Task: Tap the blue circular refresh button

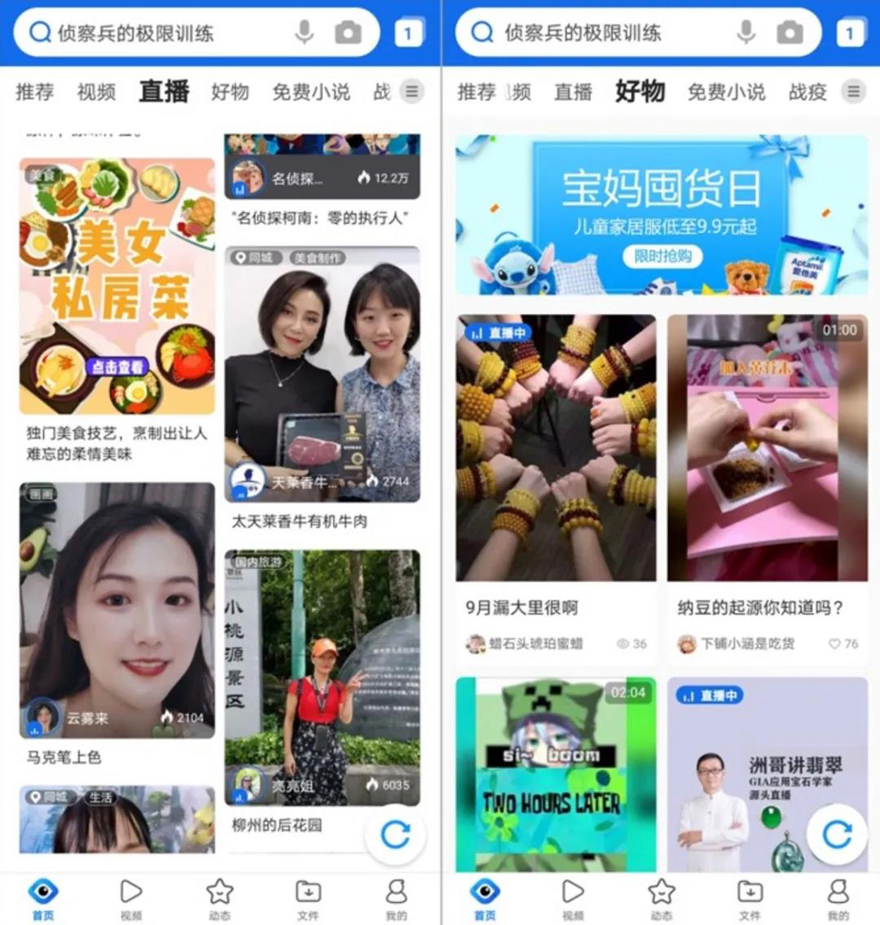Action: click(394, 836)
